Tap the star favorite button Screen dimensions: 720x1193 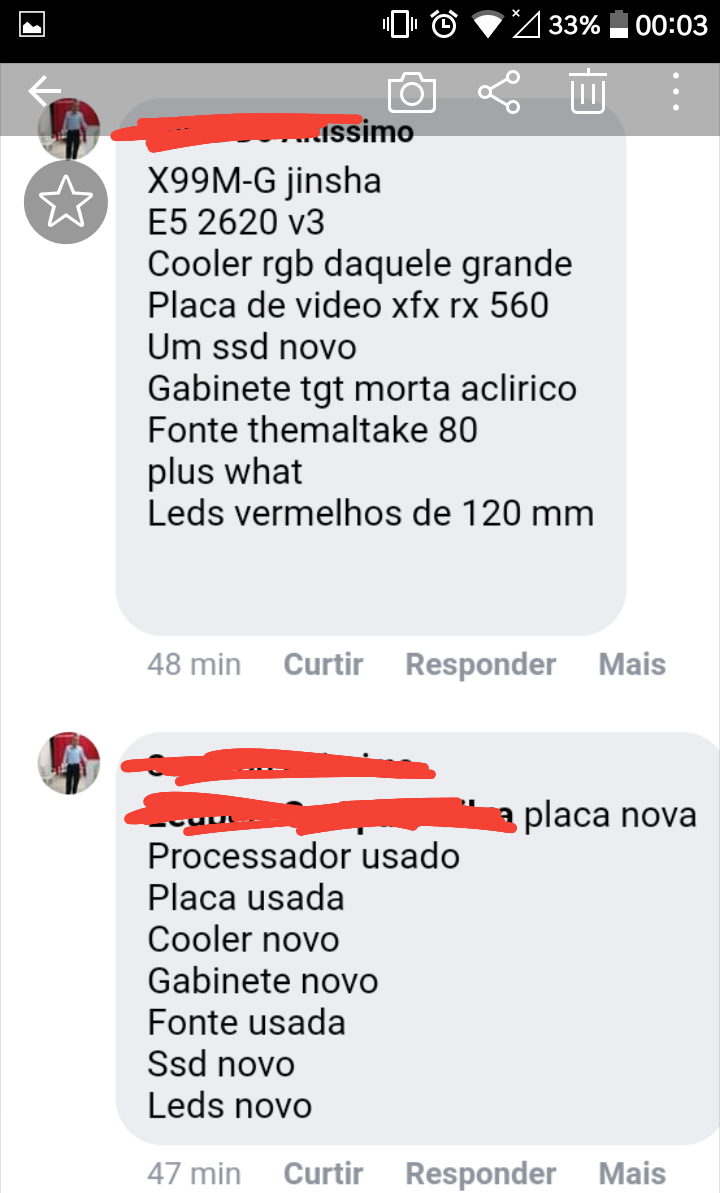(66, 202)
